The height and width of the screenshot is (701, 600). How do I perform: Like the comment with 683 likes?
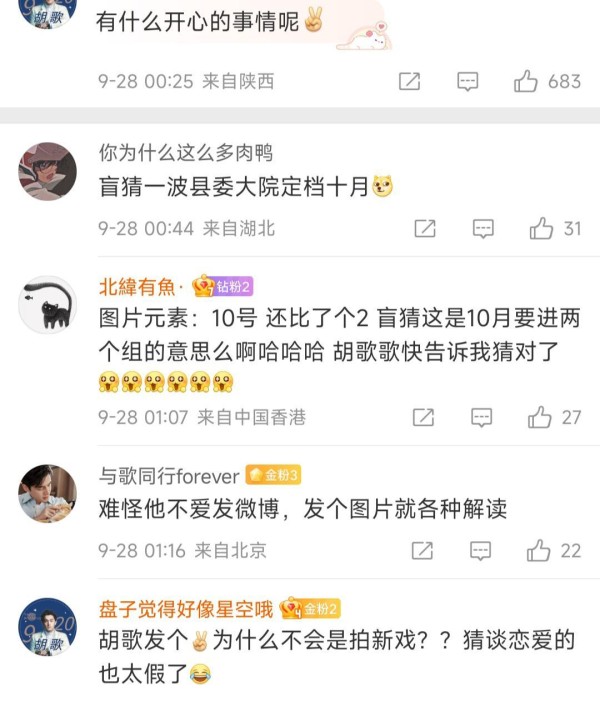click(526, 82)
